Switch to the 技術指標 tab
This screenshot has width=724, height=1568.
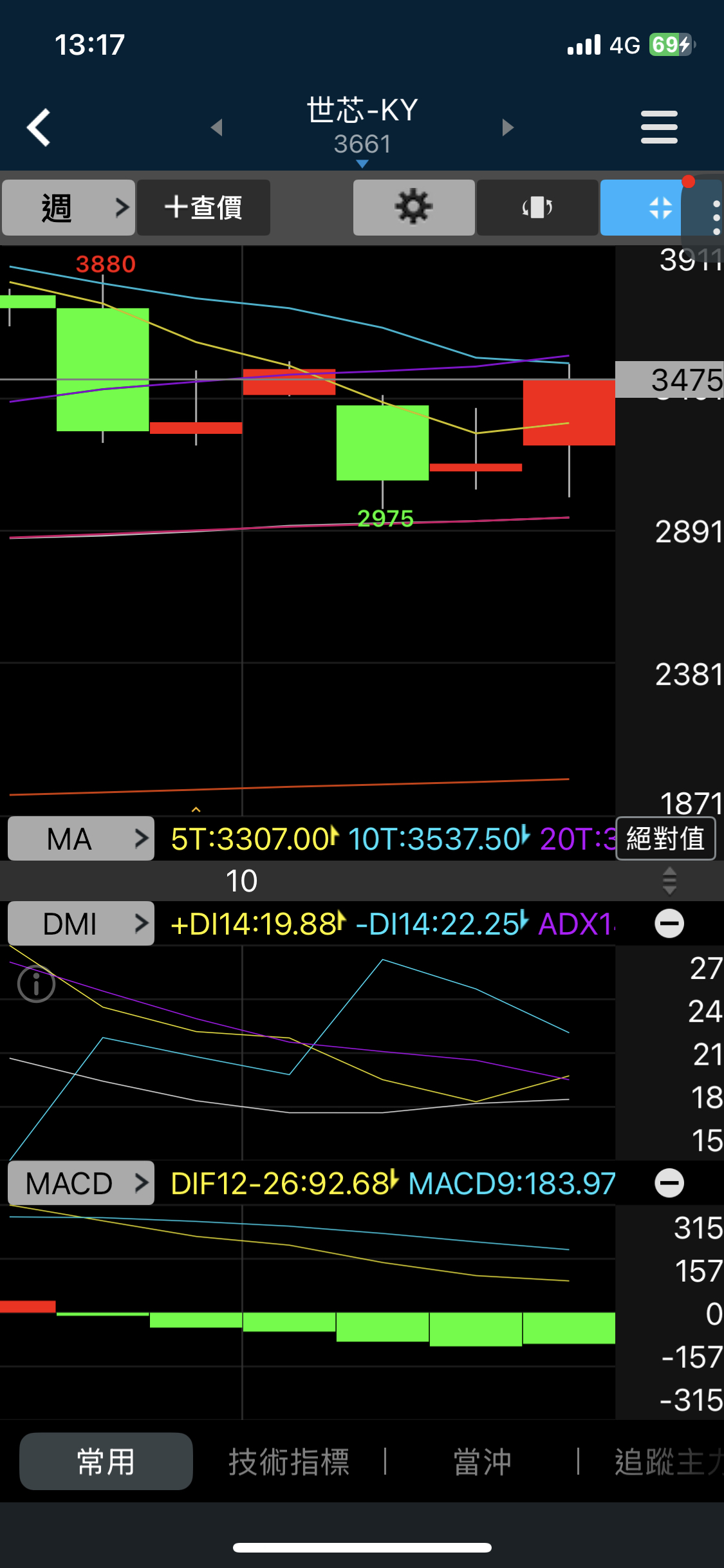coord(289,1461)
